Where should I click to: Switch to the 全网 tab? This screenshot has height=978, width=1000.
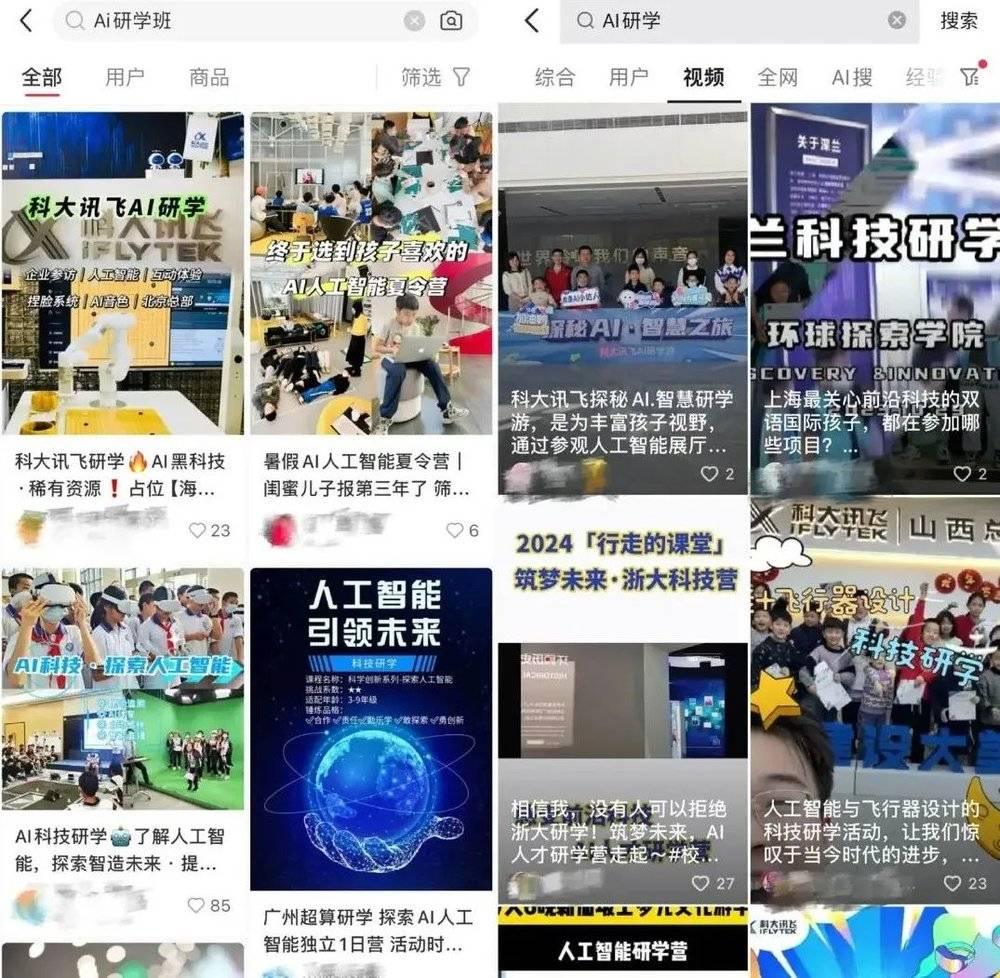(x=778, y=77)
